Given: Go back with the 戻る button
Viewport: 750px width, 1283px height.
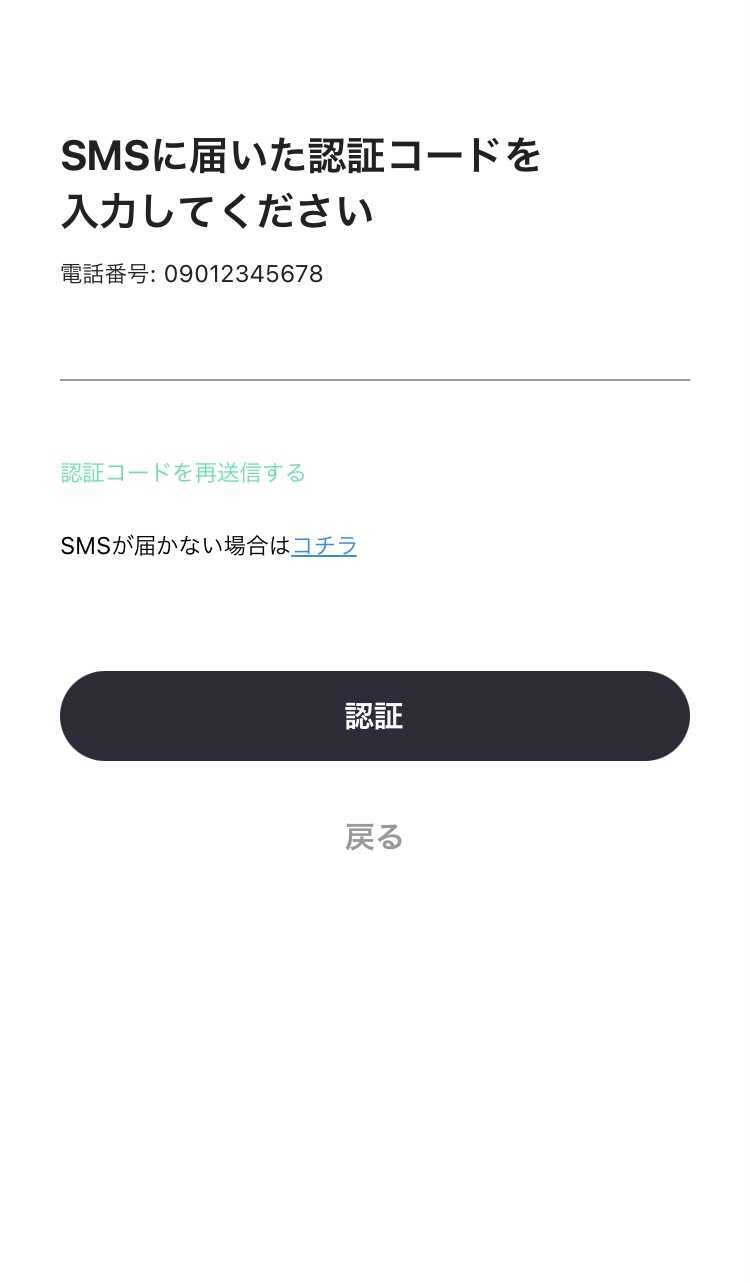Looking at the screenshot, I should 374,837.
